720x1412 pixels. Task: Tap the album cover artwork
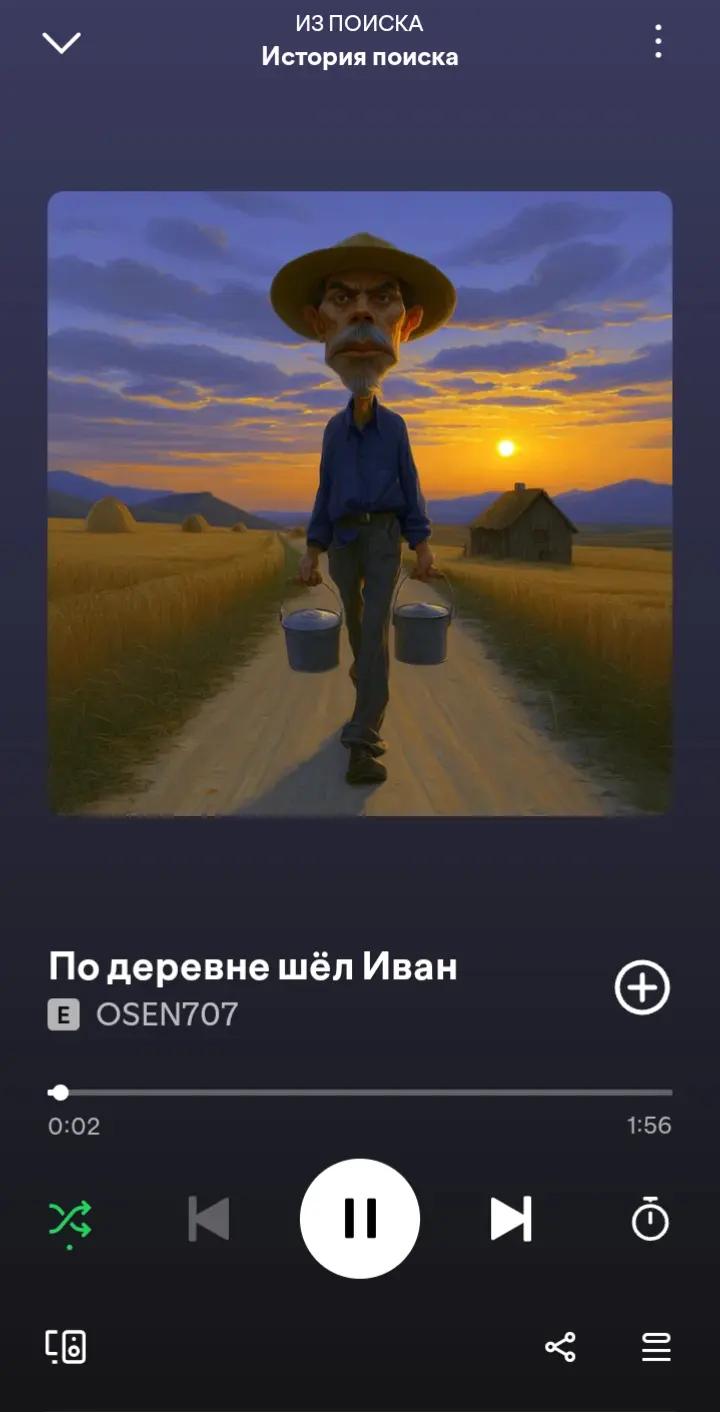[360, 503]
